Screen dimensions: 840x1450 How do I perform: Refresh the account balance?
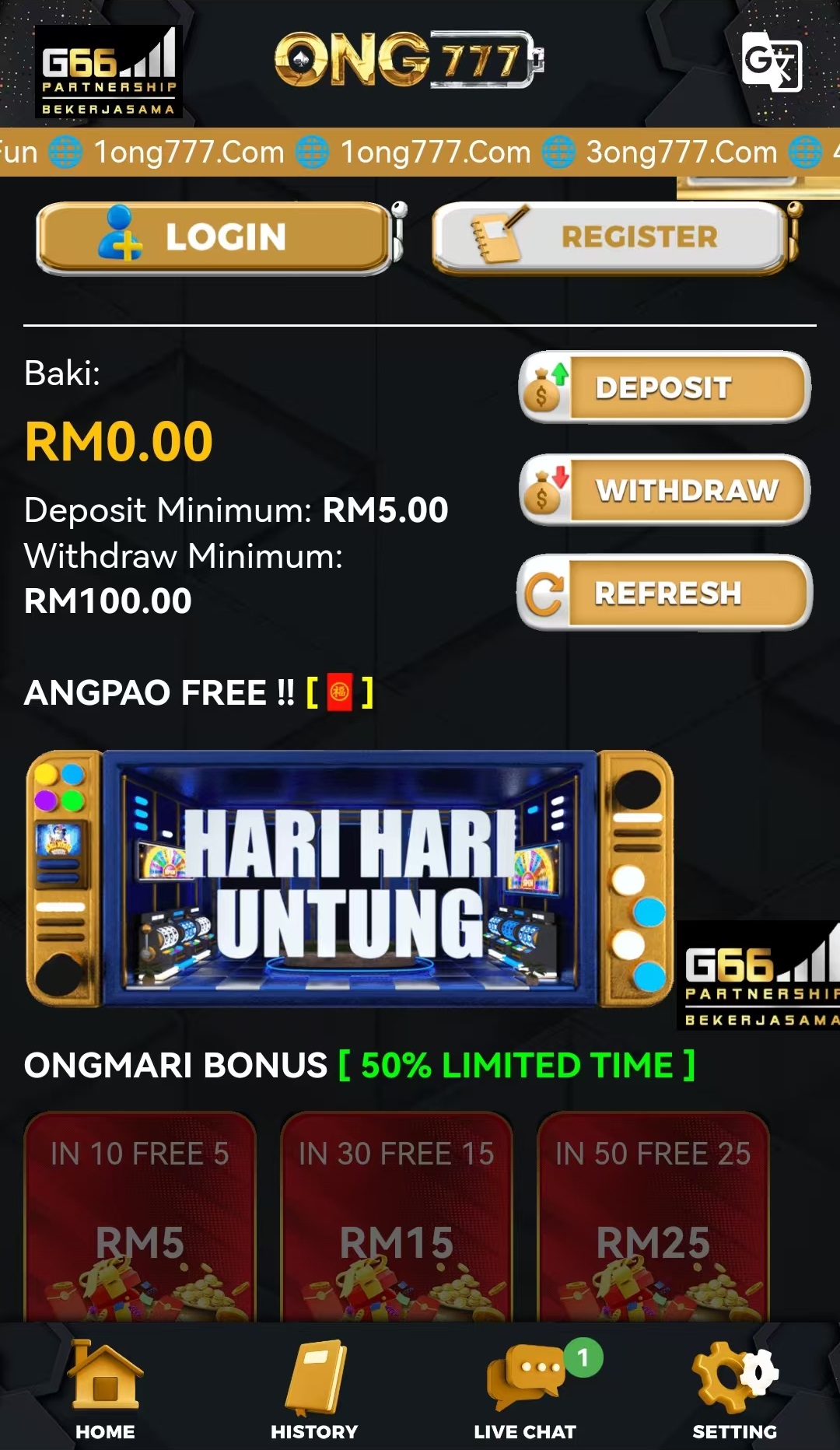click(664, 593)
